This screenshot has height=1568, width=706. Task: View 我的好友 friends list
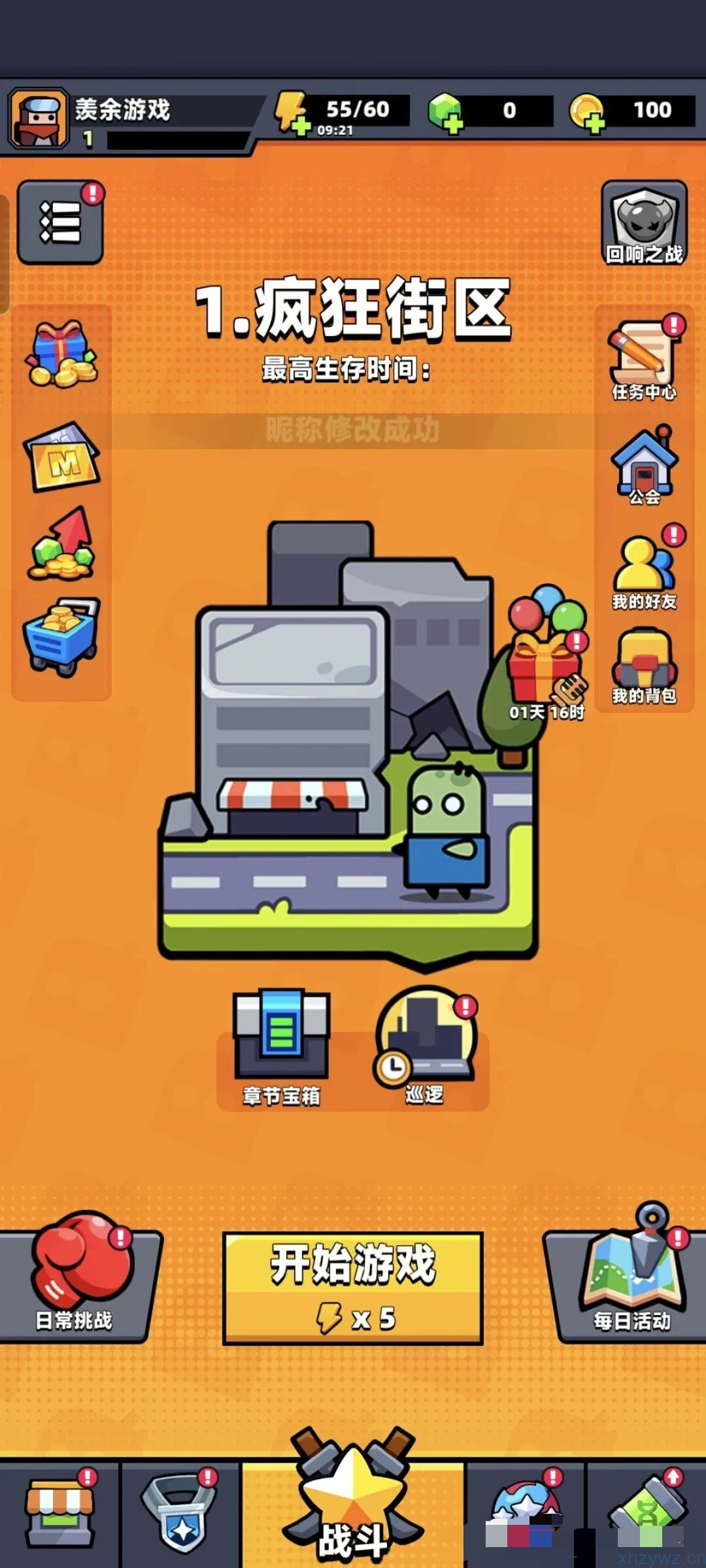point(644,570)
